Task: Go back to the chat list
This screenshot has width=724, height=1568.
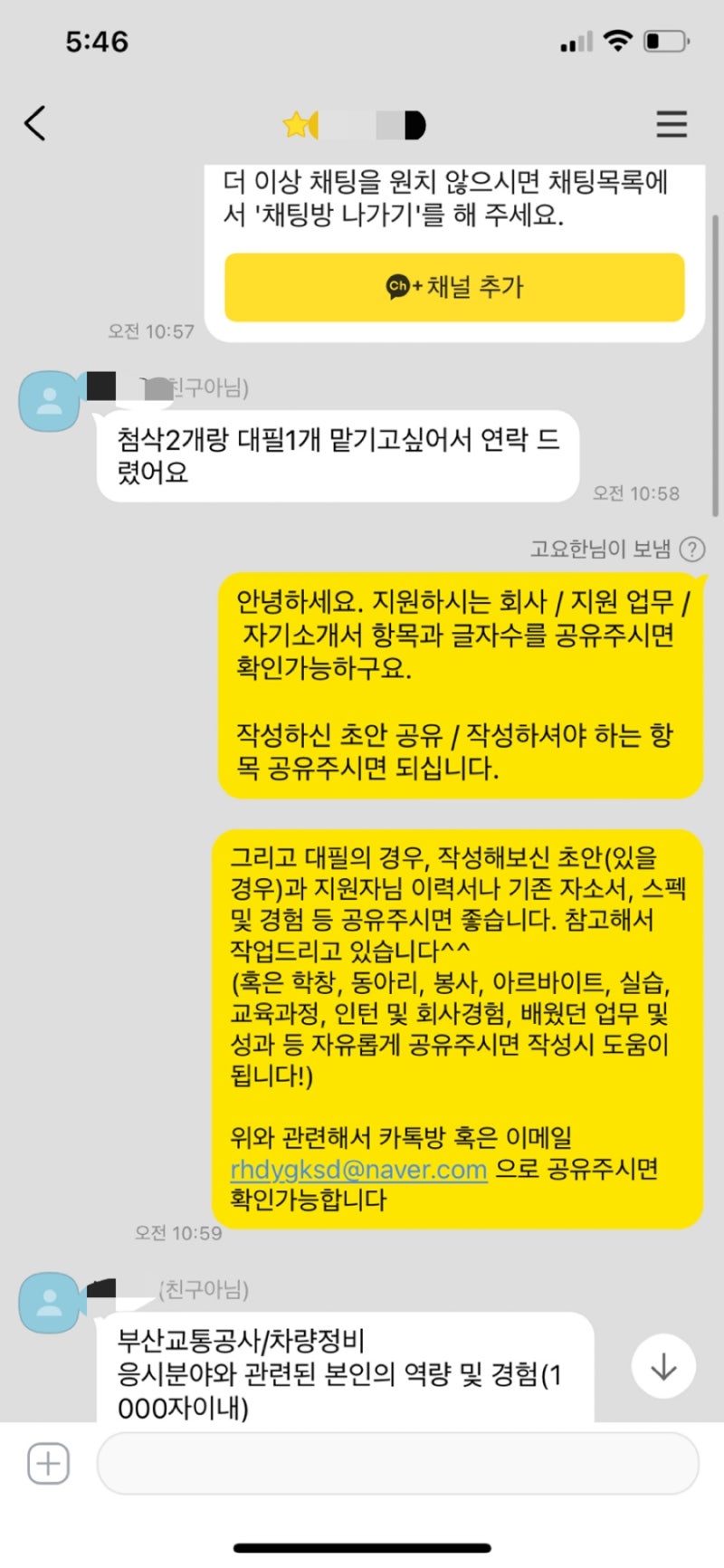Action: click(35, 124)
